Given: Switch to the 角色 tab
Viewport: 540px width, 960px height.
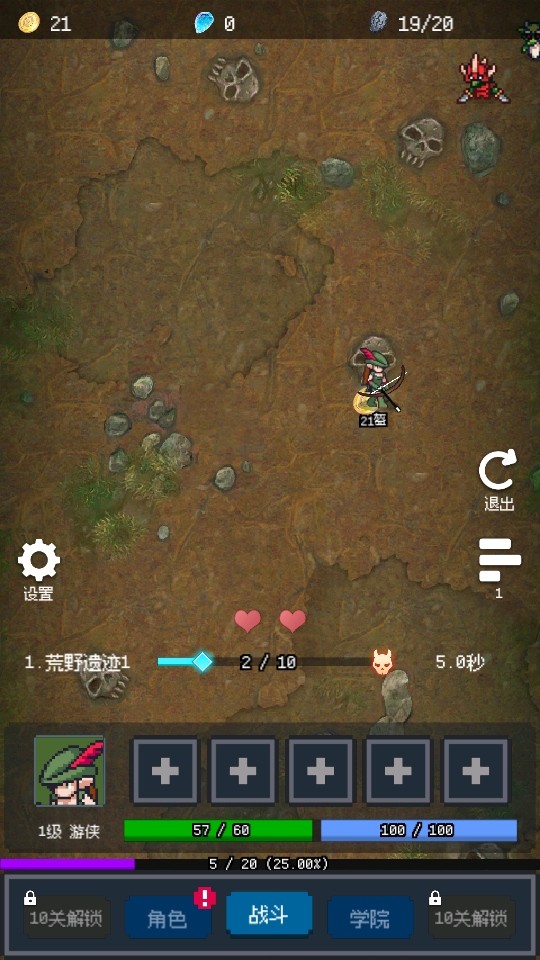Looking at the screenshot, I should [x=167, y=918].
